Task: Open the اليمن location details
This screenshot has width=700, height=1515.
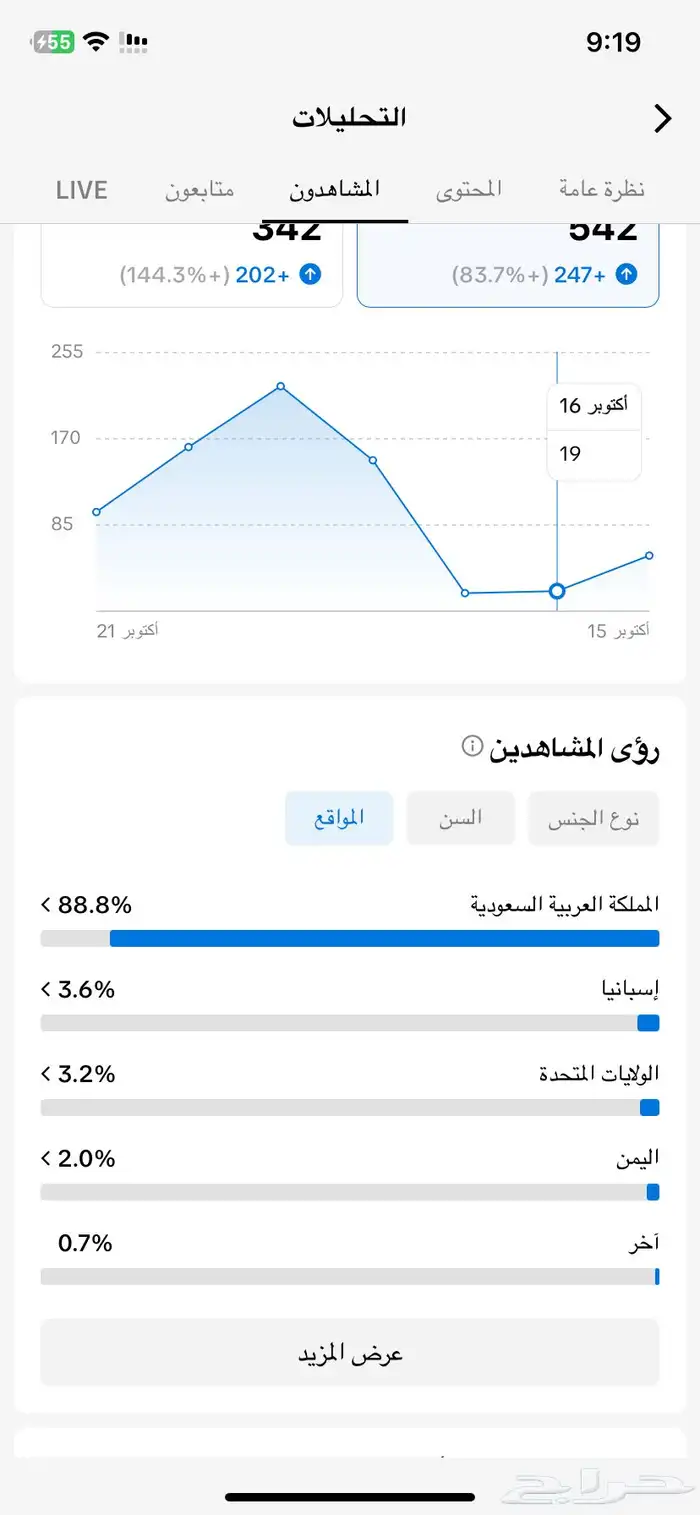Action: tap(46, 1159)
